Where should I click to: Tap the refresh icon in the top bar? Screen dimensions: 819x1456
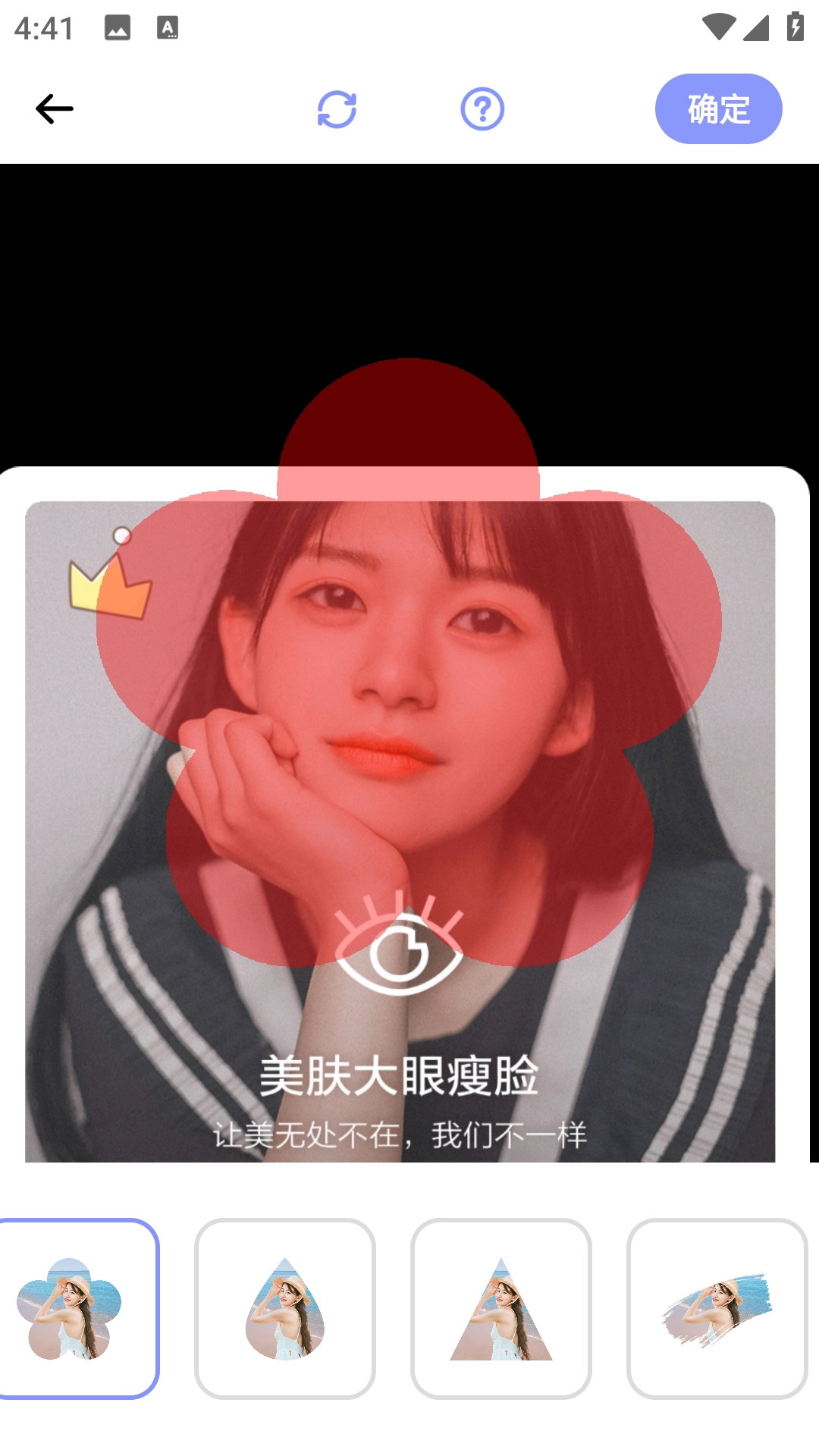pyautogui.click(x=337, y=109)
